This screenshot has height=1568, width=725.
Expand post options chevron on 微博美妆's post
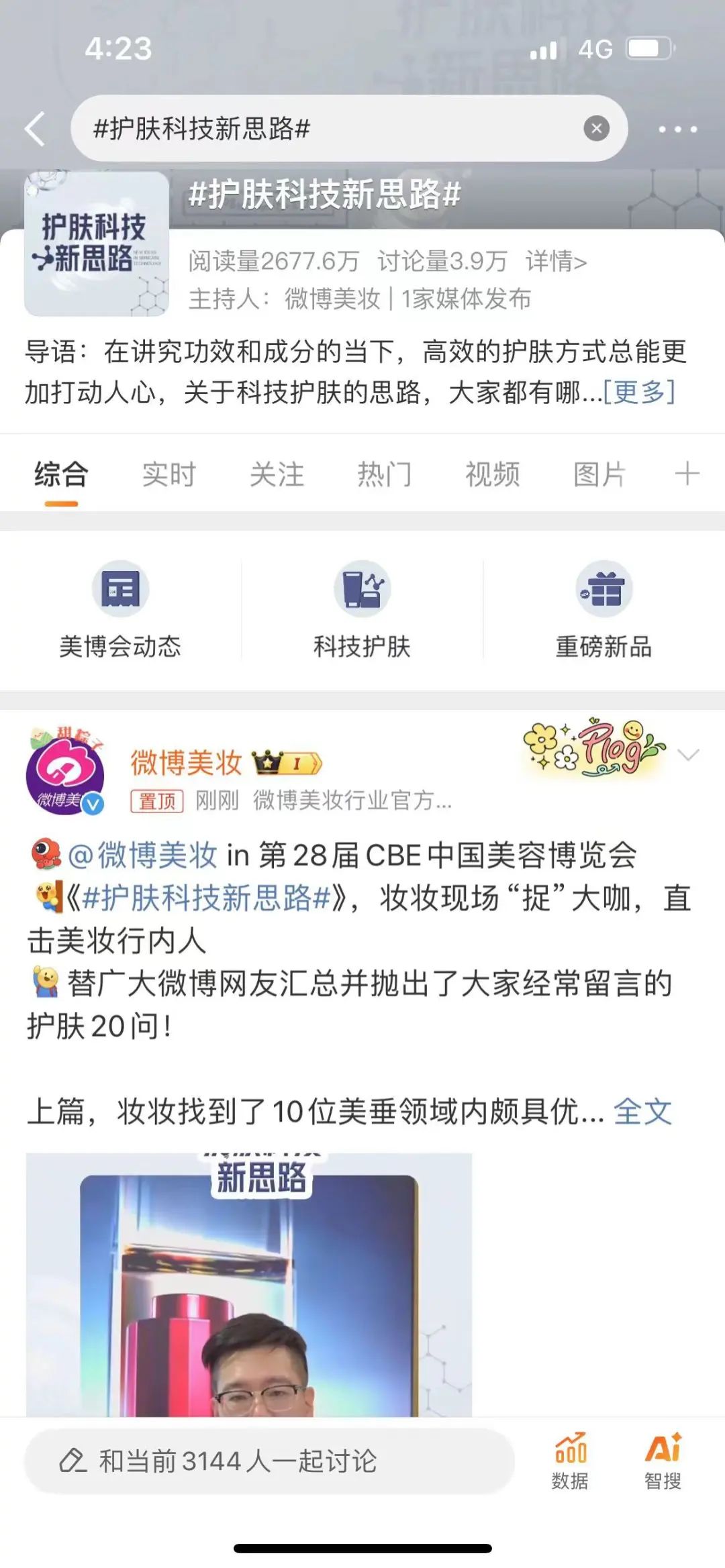click(x=688, y=755)
